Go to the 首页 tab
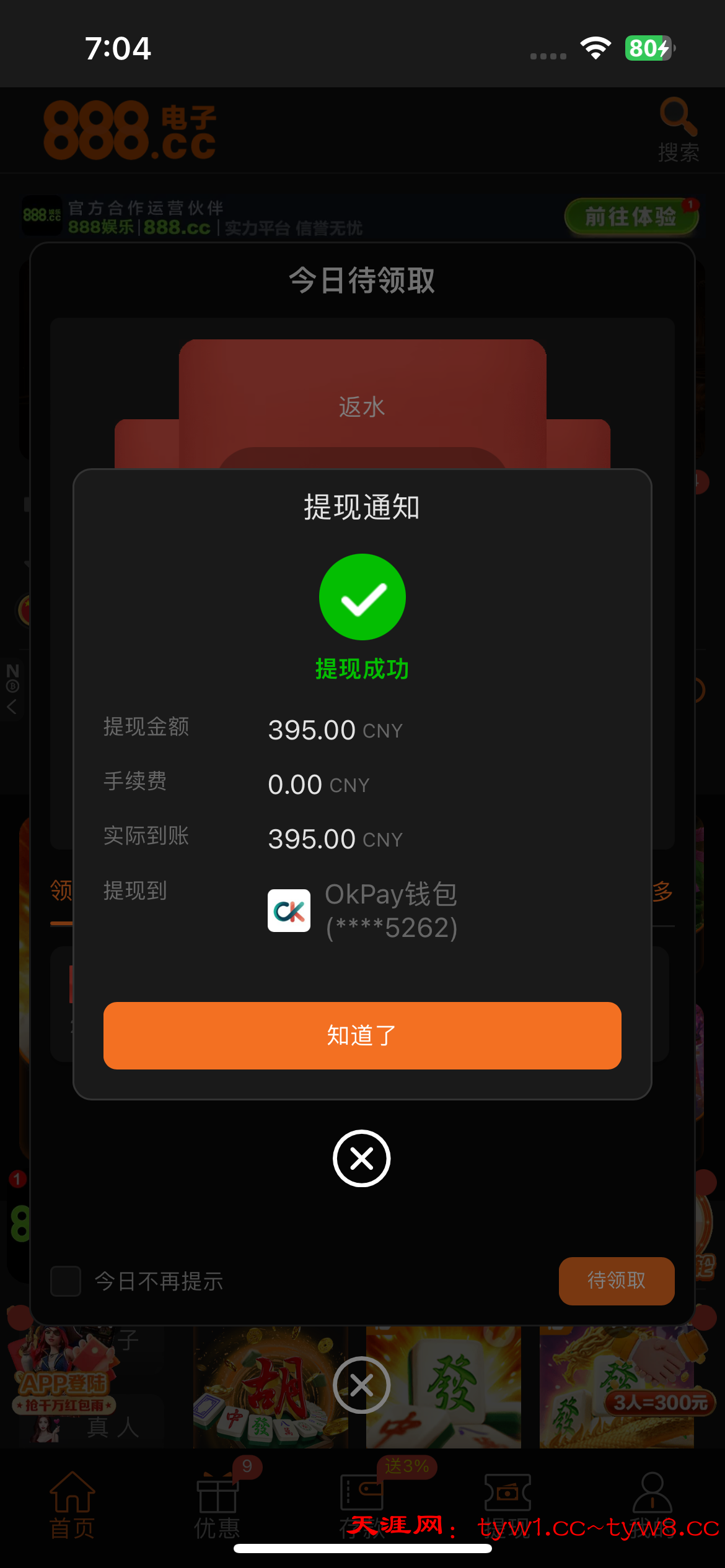 coord(72,1505)
